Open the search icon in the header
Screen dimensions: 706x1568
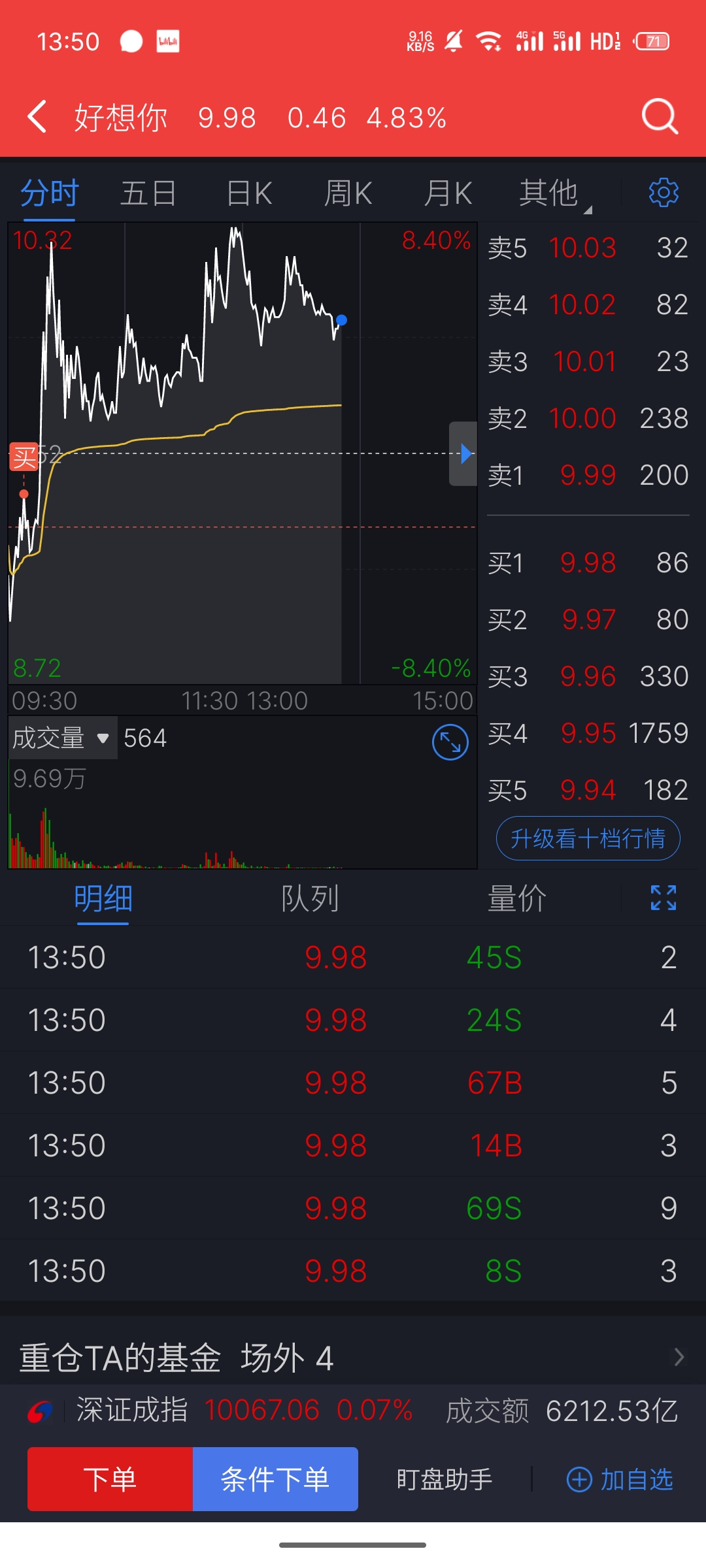click(660, 118)
